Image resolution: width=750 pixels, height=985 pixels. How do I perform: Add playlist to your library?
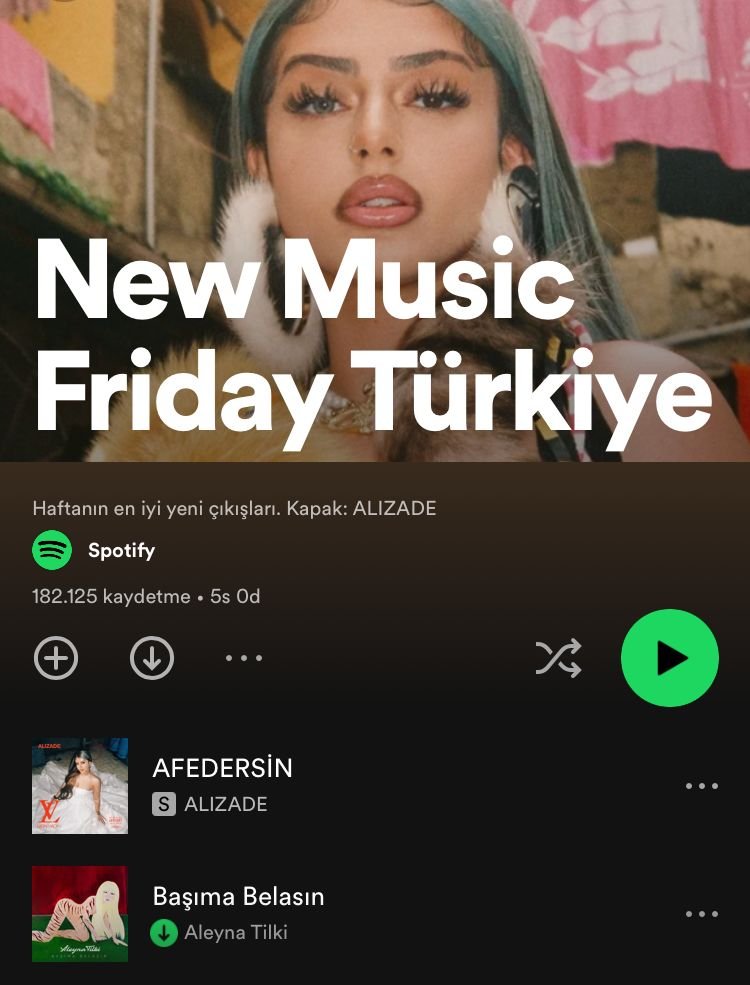pyautogui.click(x=56, y=658)
